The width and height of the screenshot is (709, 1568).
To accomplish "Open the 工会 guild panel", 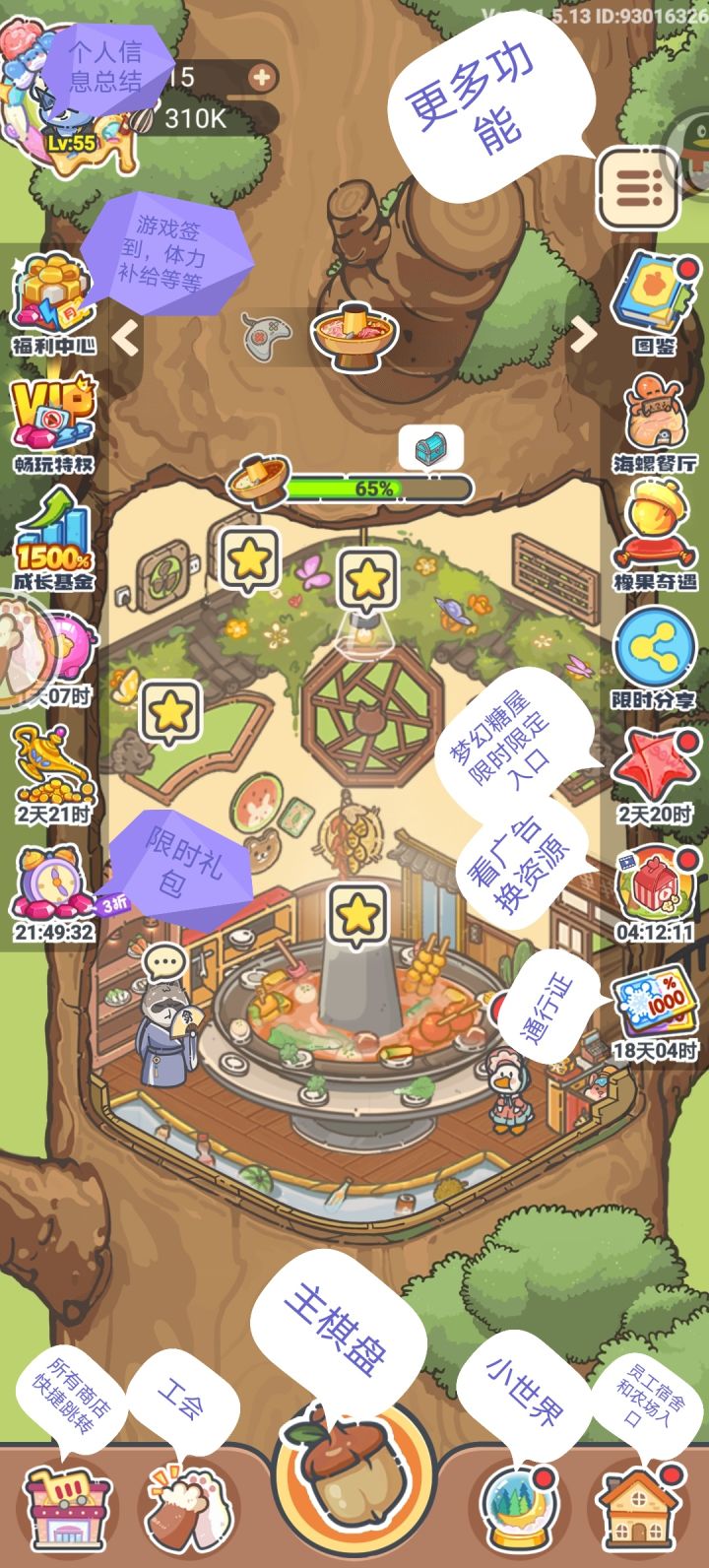I will pyautogui.click(x=187, y=1502).
